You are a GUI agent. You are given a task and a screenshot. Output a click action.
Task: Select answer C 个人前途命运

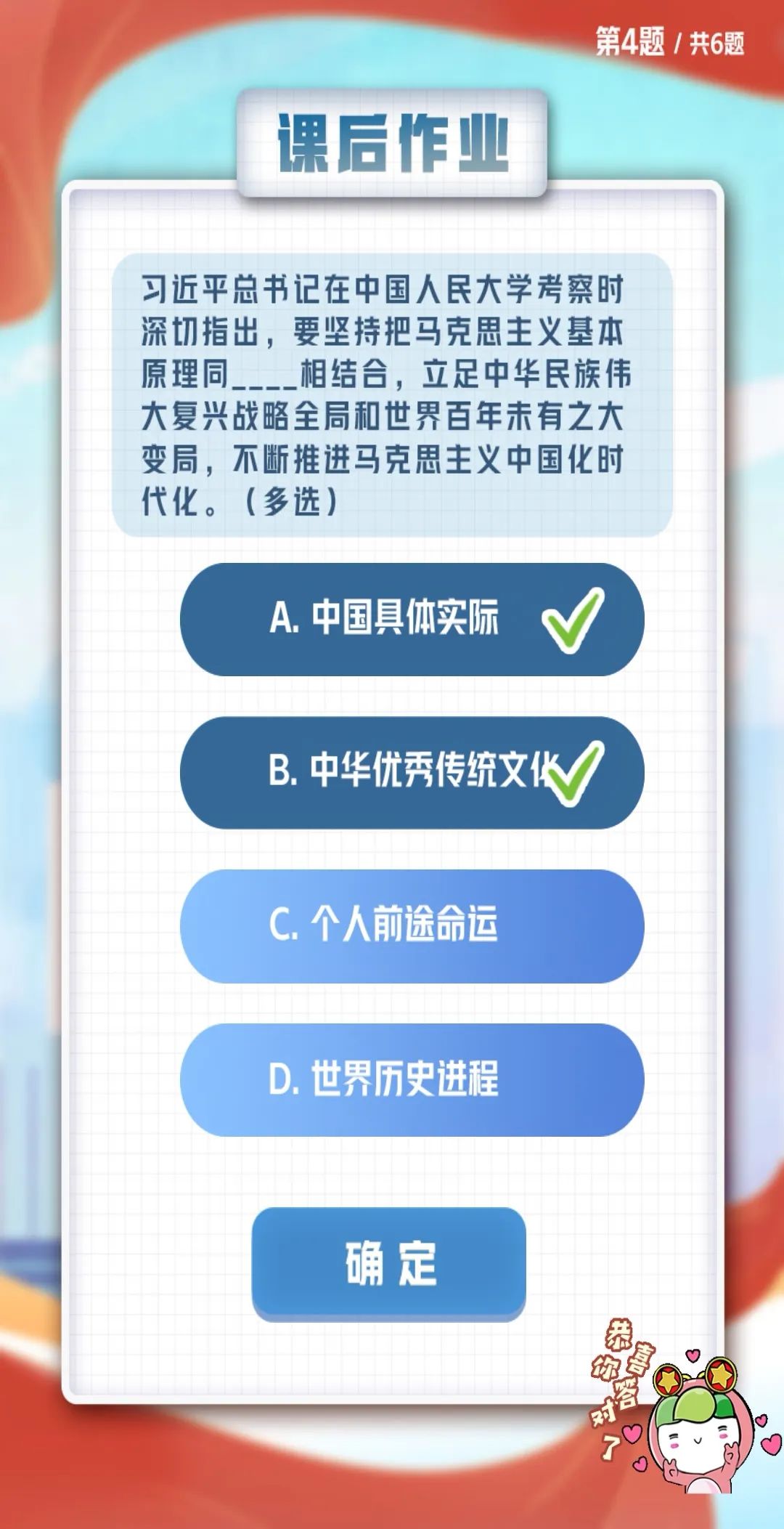click(412, 926)
